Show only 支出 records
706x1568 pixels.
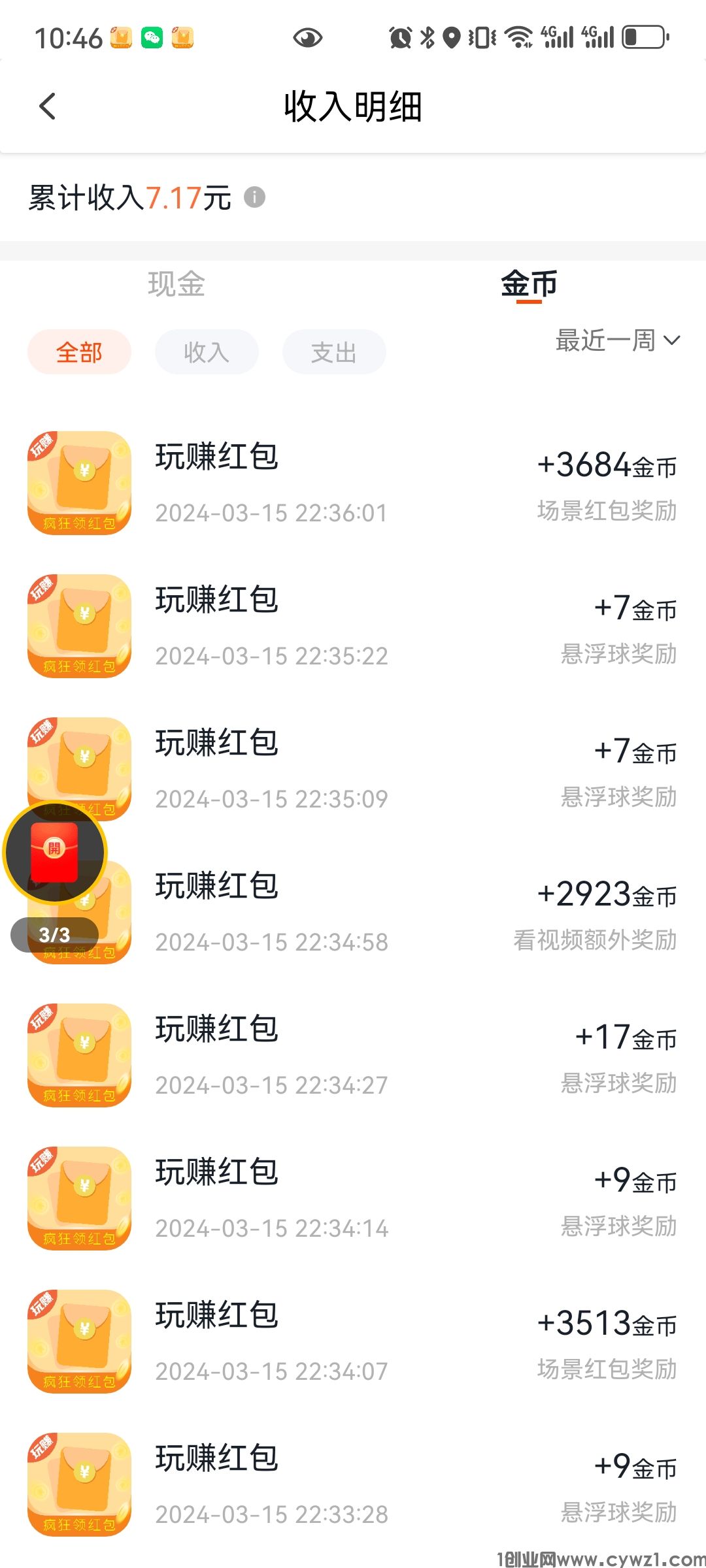(334, 352)
